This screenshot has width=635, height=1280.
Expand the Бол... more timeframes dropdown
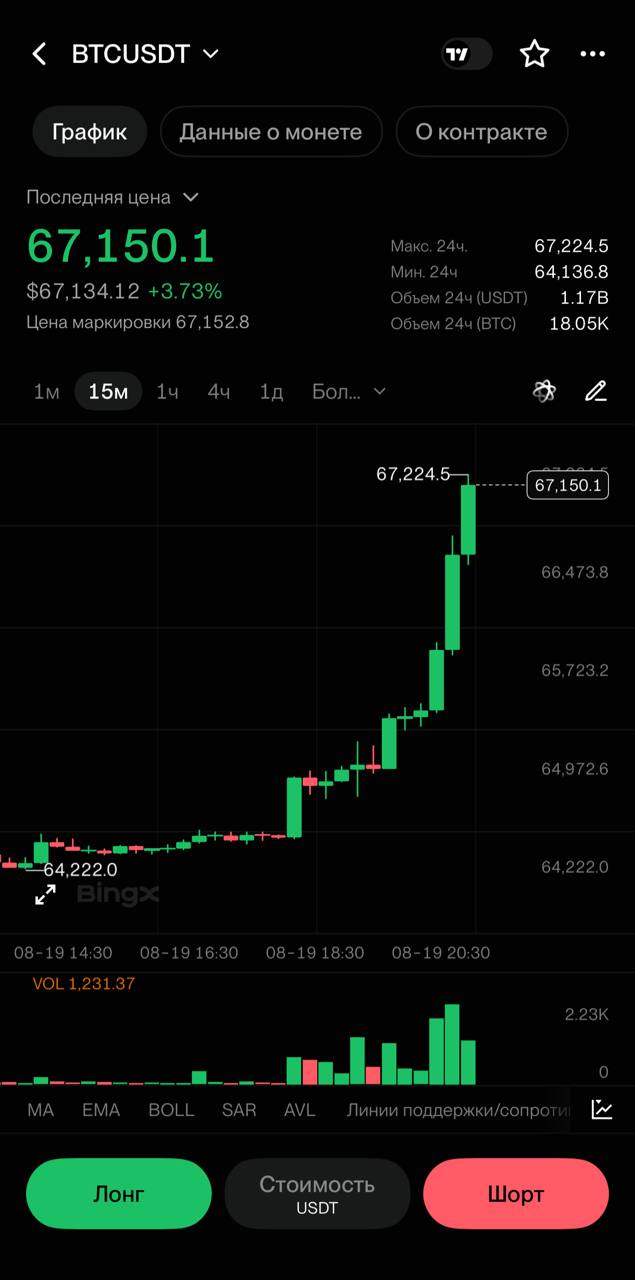click(x=348, y=391)
